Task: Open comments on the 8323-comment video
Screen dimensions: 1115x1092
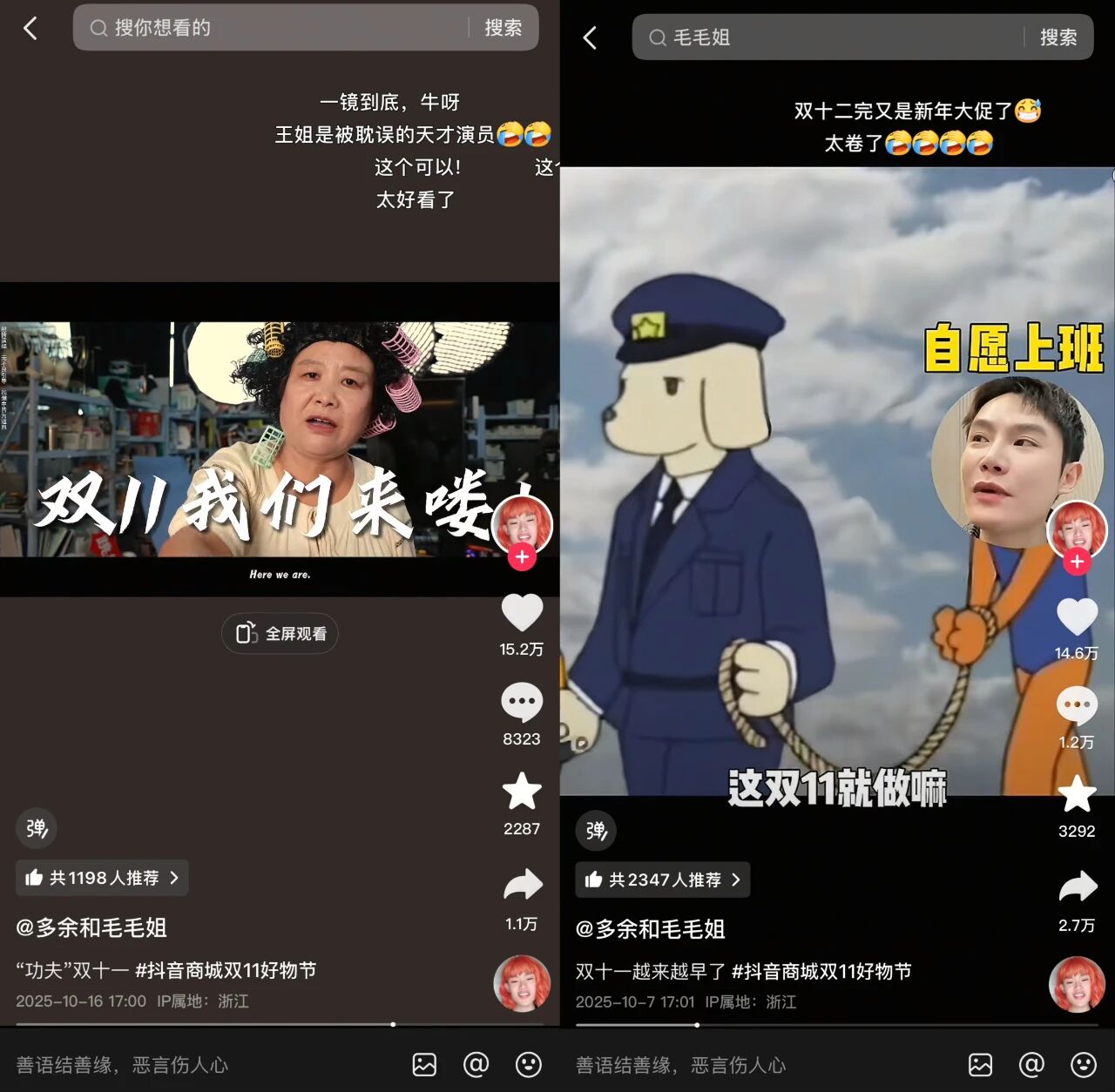Action: (x=522, y=703)
